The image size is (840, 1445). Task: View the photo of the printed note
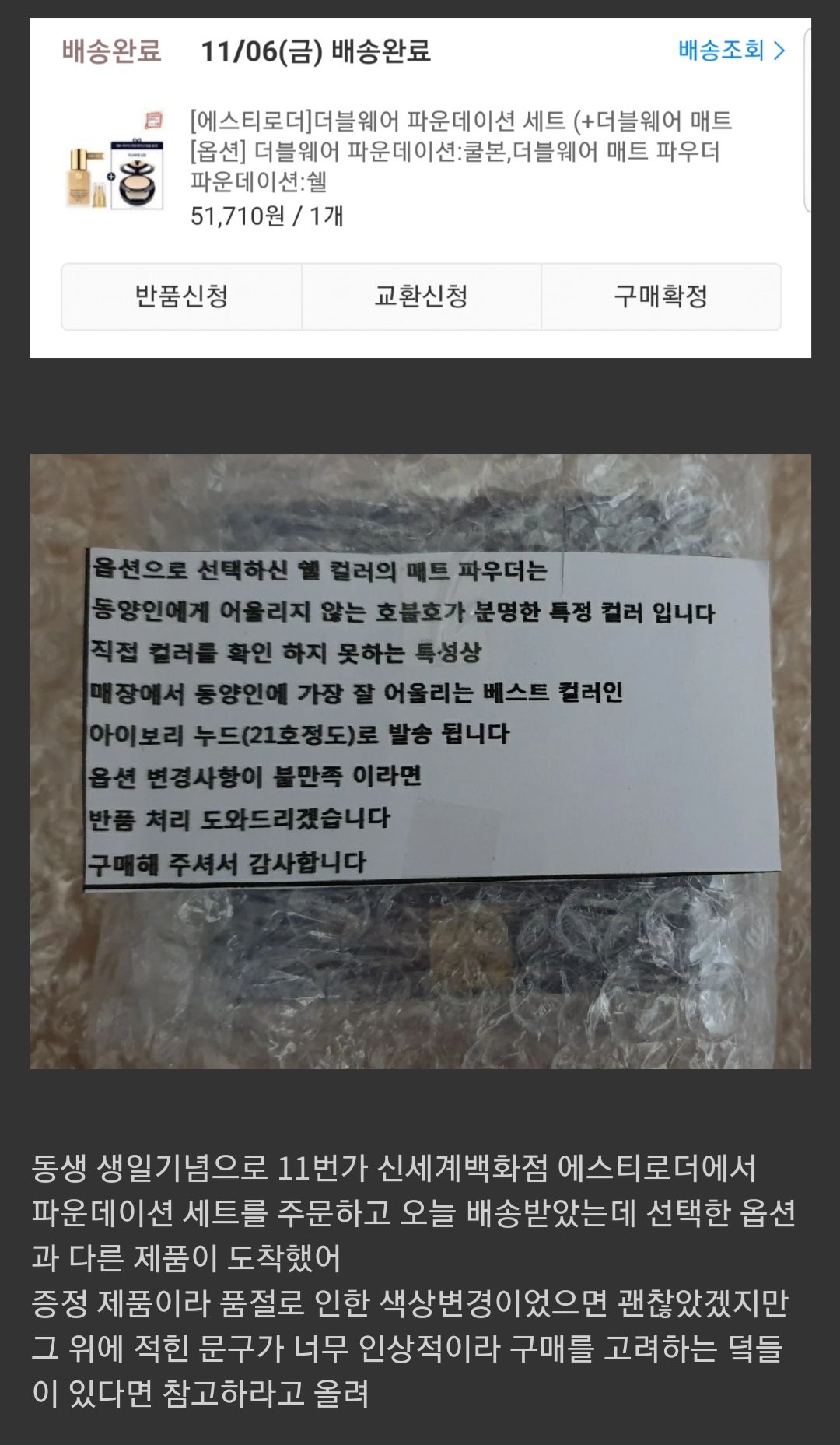pyautogui.click(x=420, y=761)
